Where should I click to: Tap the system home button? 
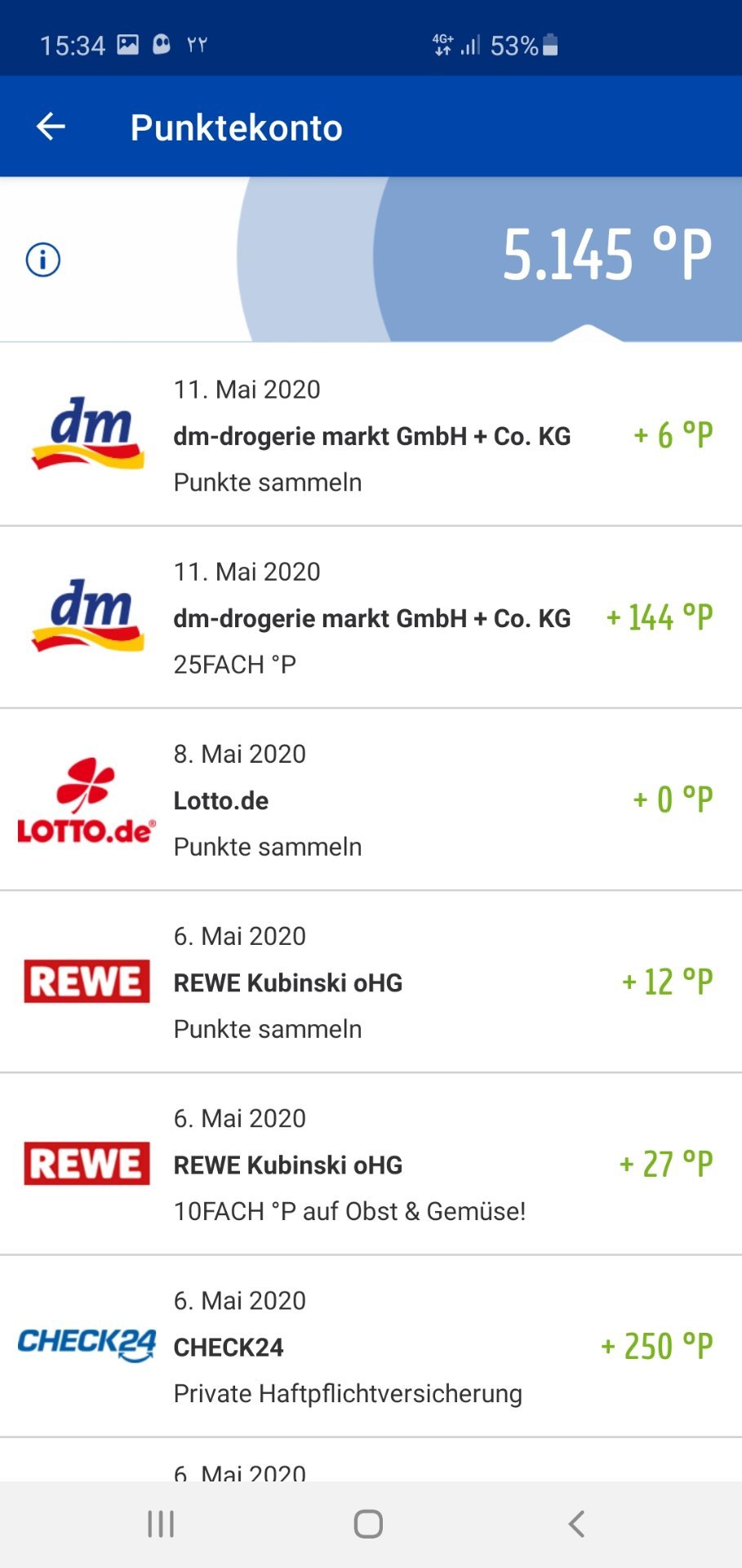[368, 1524]
